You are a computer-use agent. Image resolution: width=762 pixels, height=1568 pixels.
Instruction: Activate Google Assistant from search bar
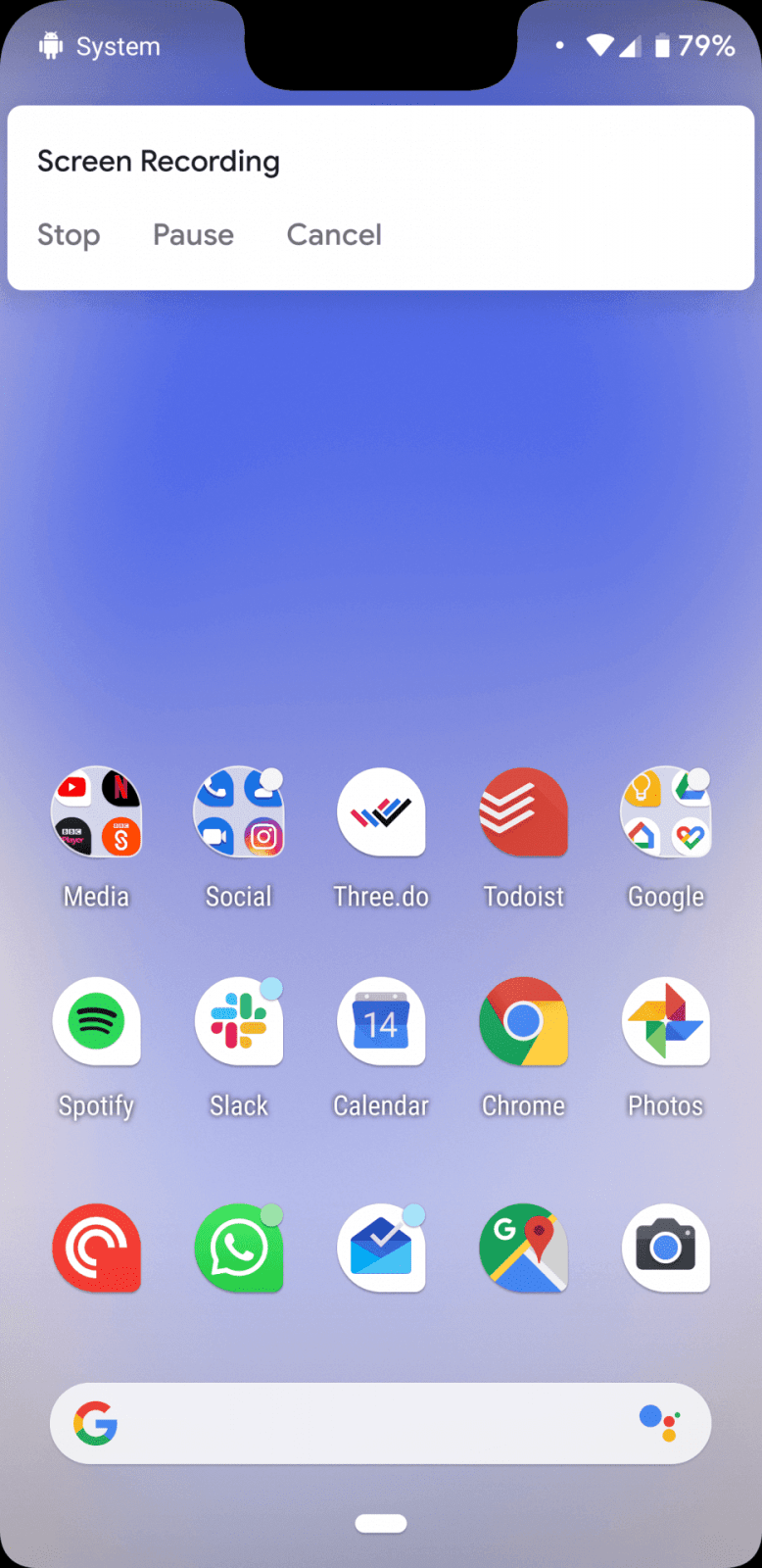pos(659,1423)
